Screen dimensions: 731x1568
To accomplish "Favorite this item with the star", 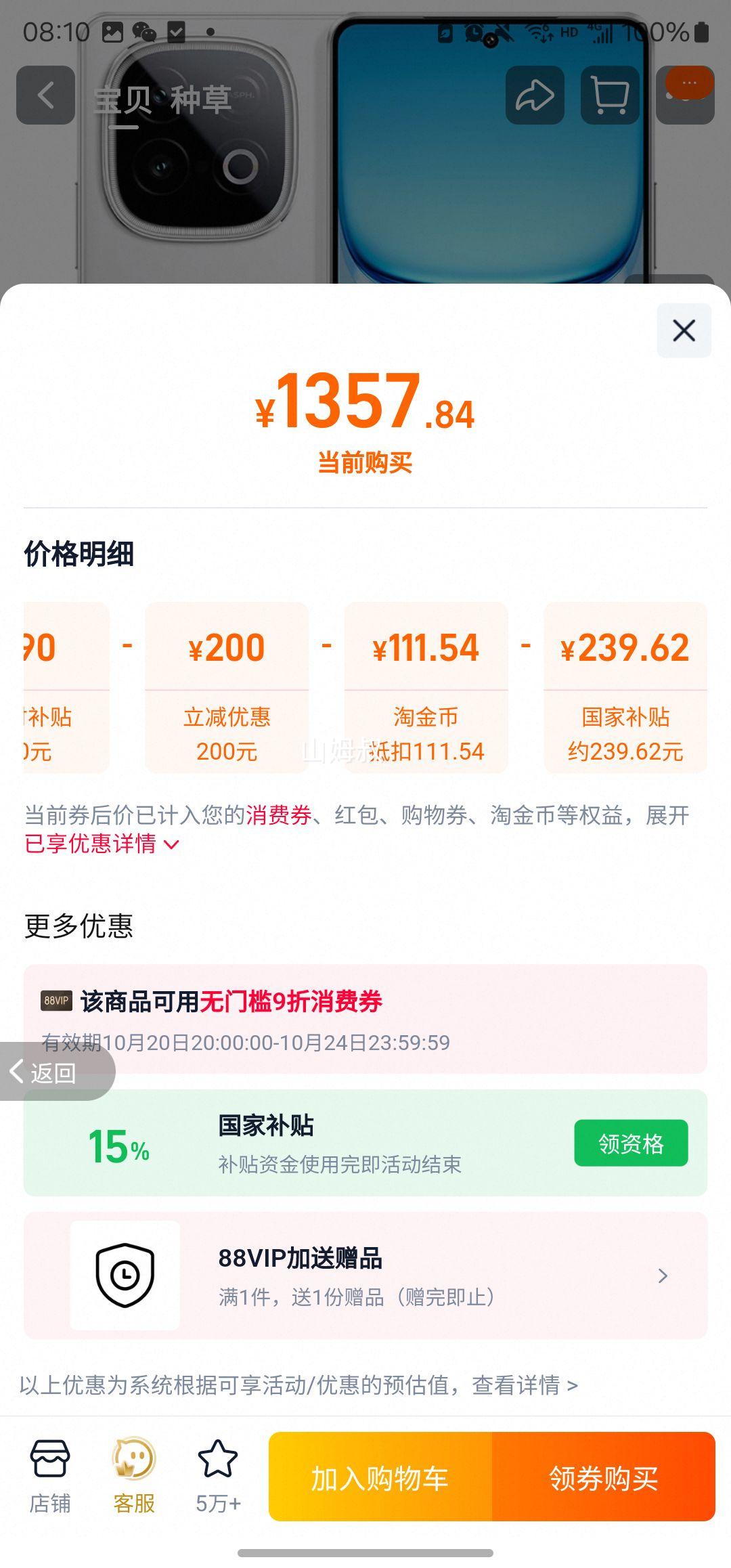I will 218,1476.
